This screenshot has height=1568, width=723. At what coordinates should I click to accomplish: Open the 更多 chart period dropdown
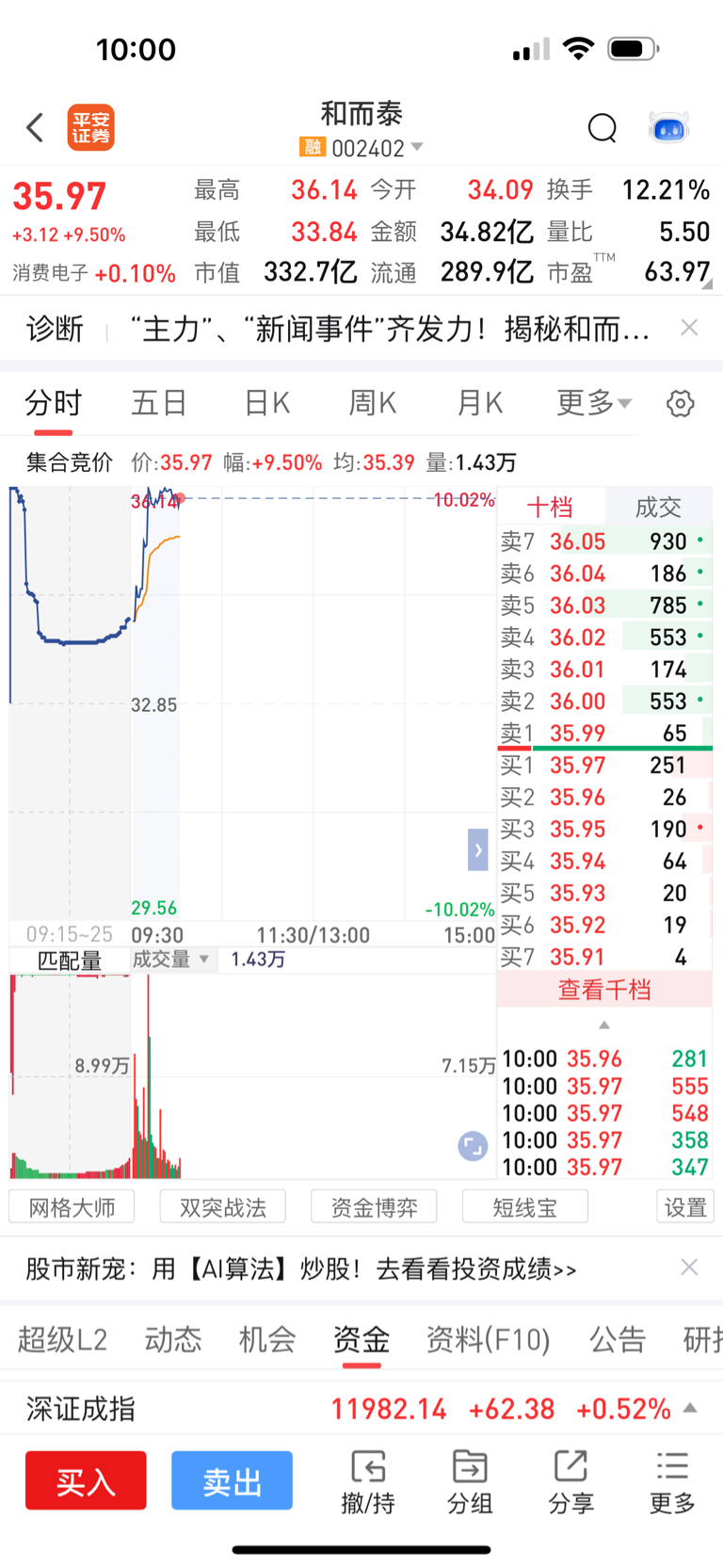(x=594, y=403)
